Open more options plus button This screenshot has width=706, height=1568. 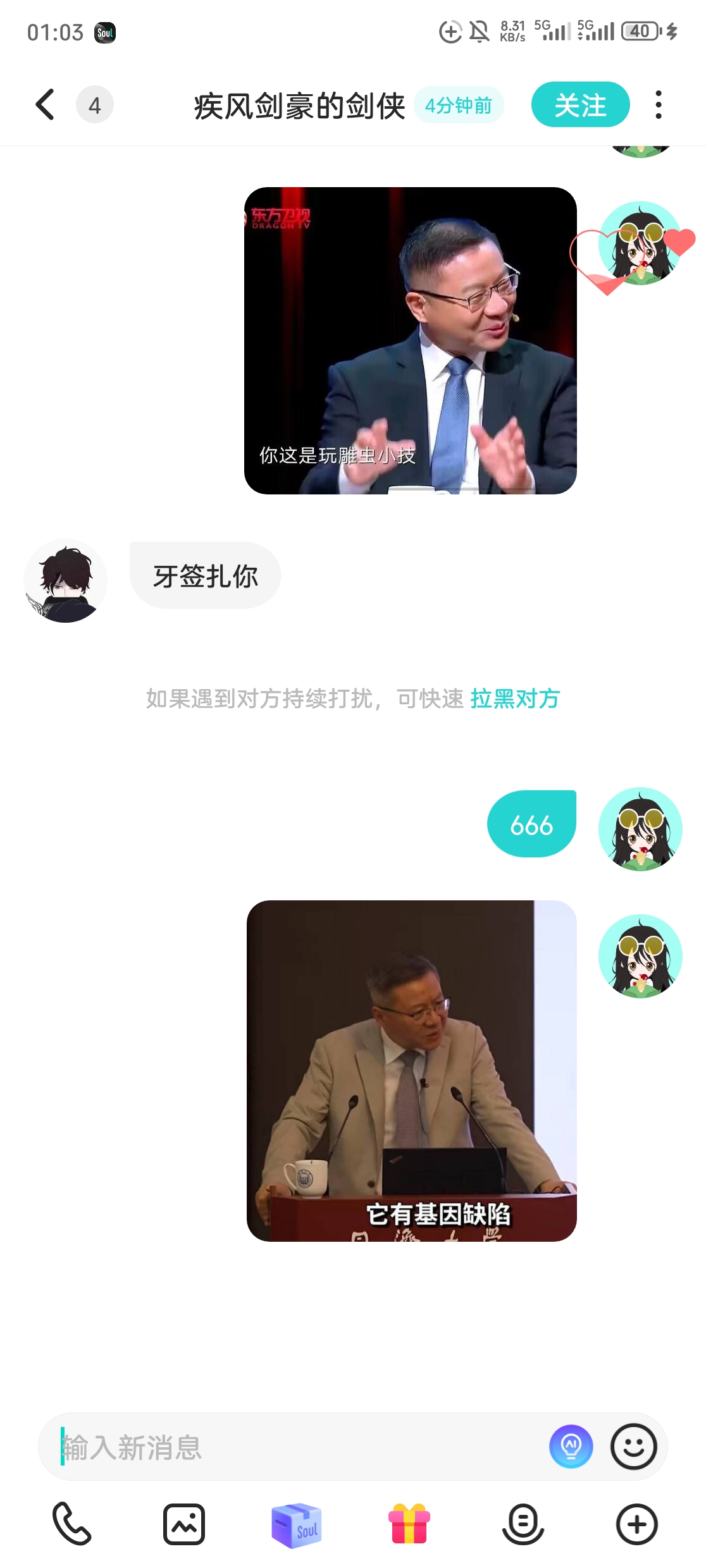pyautogui.click(x=636, y=1524)
